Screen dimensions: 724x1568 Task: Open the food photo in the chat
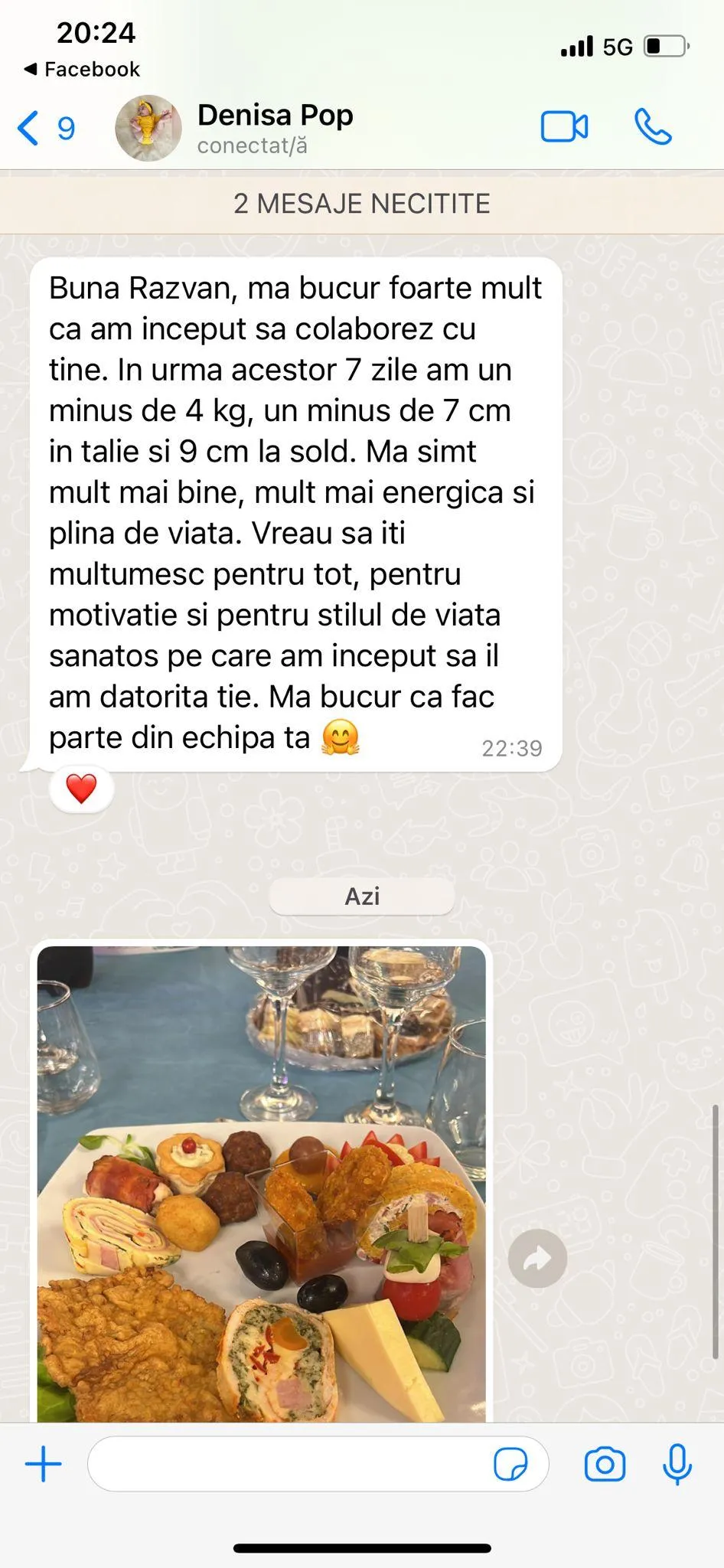(261, 1184)
